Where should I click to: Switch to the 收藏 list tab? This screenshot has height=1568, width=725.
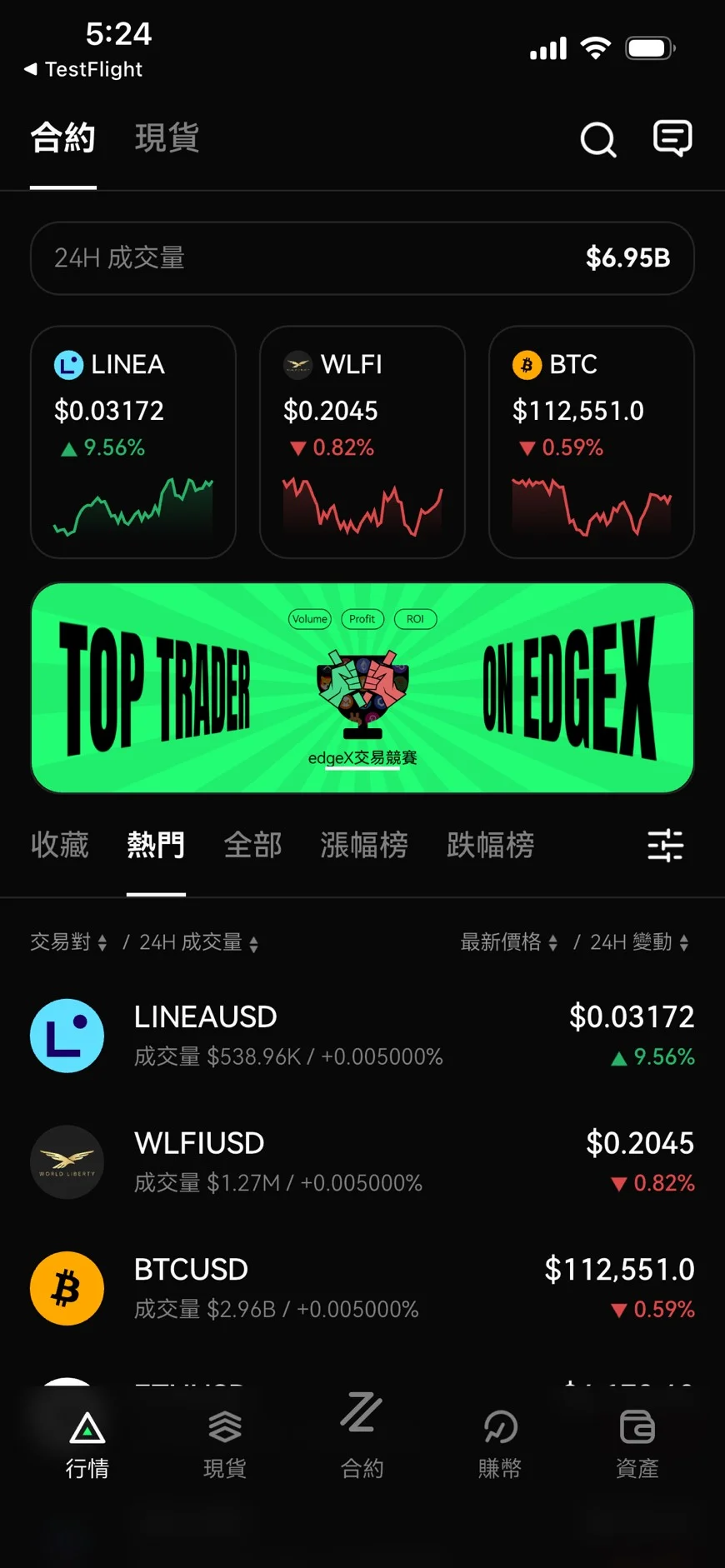point(60,845)
